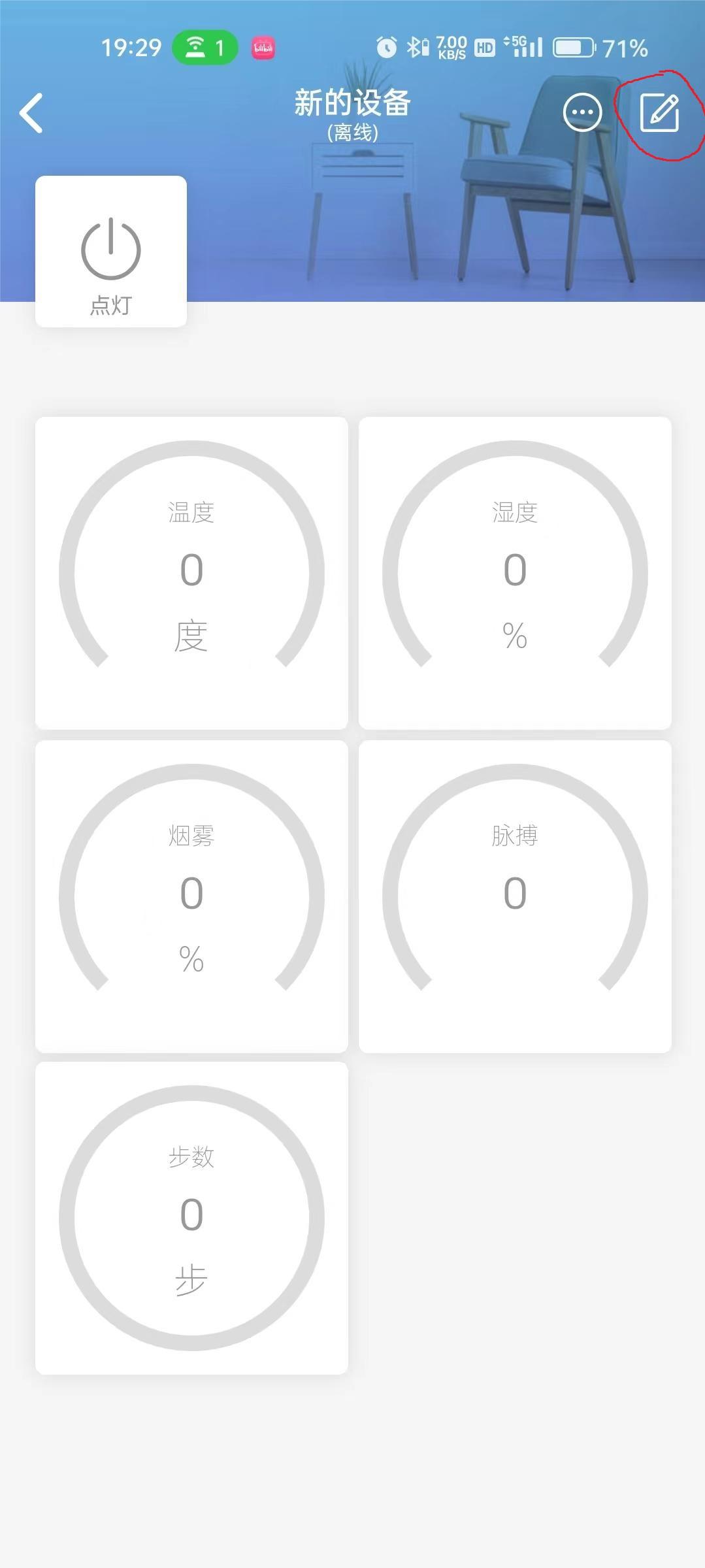Go back using the top-left arrow
This screenshot has height=1568, width=705.
tap(31, 113)
